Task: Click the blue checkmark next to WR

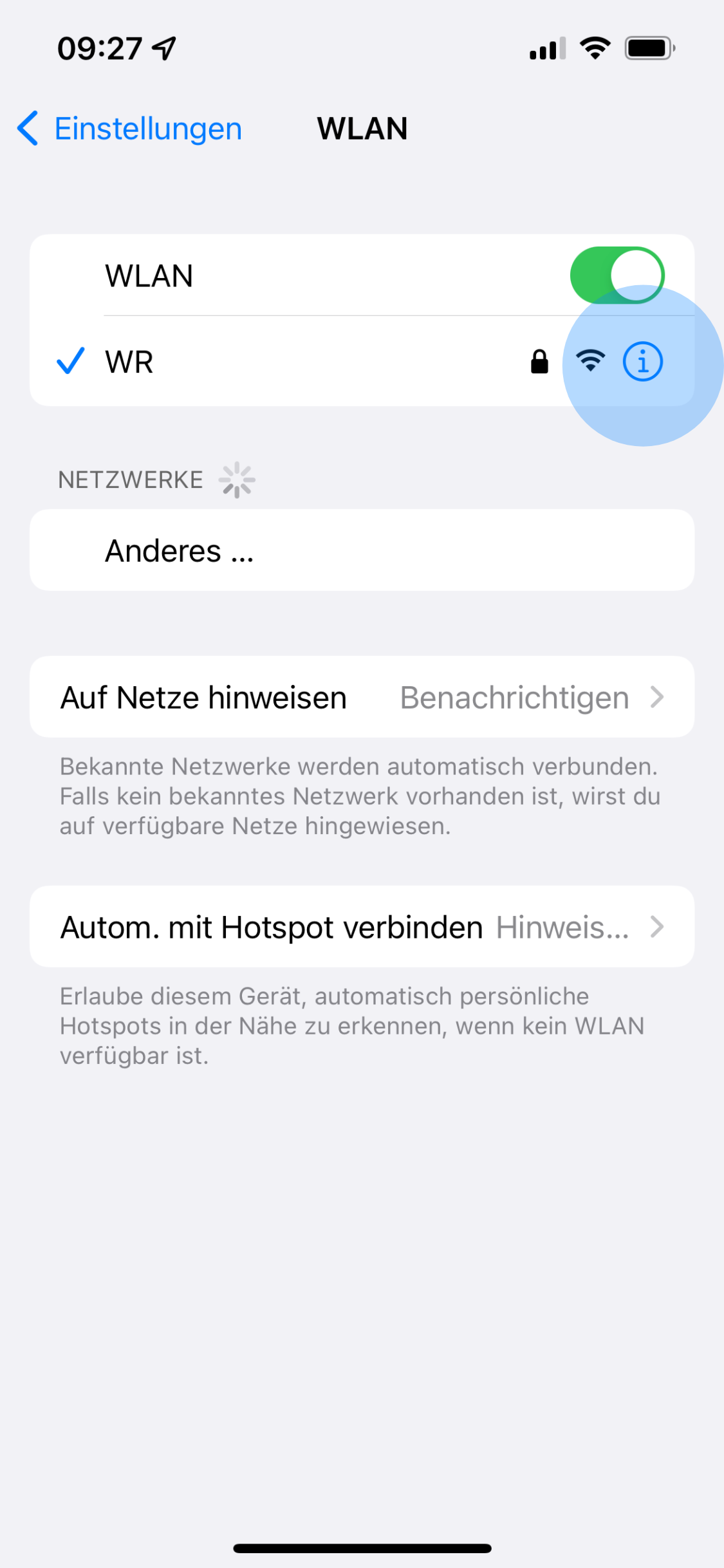Action: (x=71, y=361)
